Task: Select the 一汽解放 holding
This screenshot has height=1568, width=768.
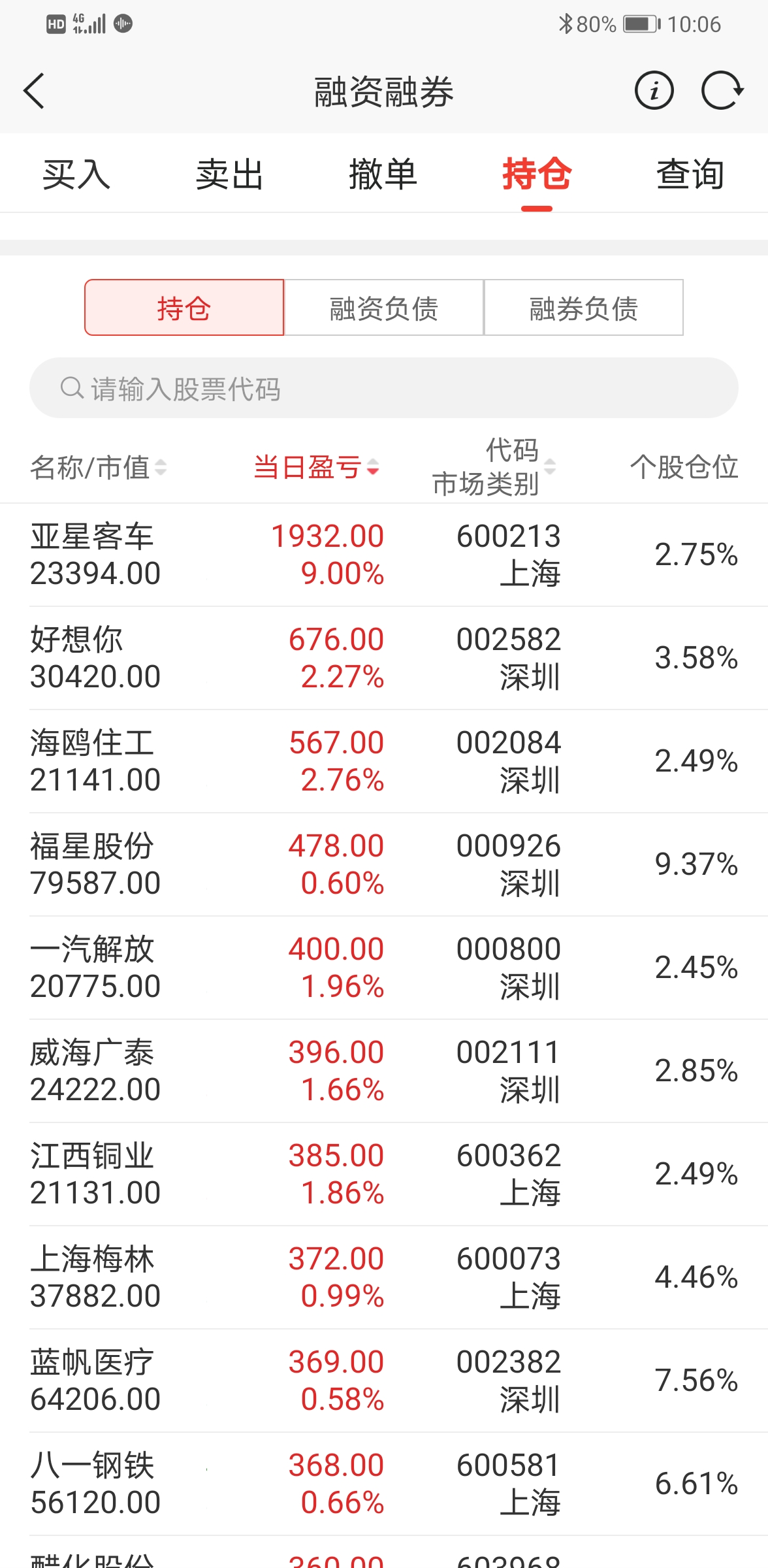Action: 384,968
